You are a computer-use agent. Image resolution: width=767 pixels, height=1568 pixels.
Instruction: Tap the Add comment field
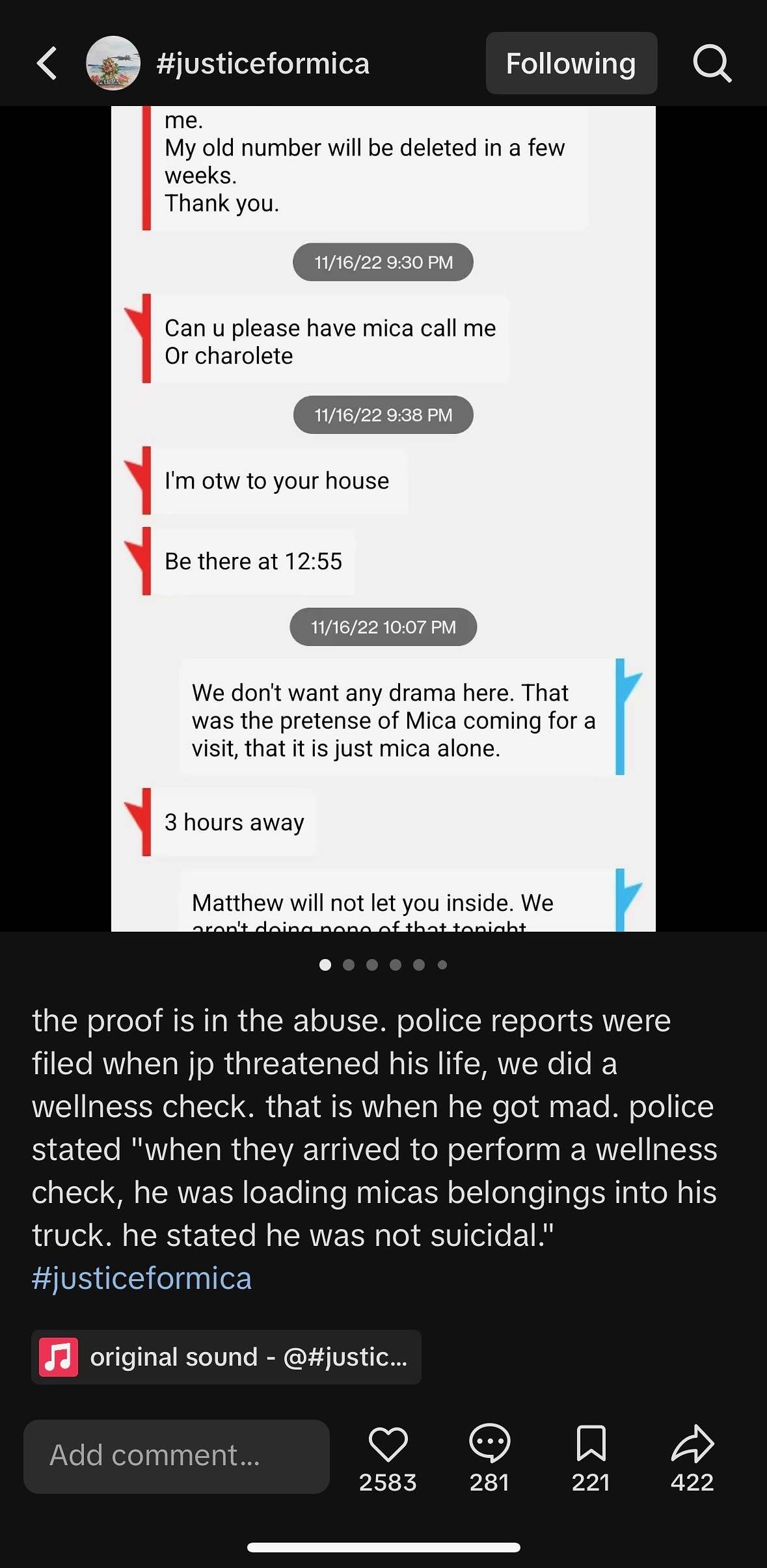coord(176,1455)
